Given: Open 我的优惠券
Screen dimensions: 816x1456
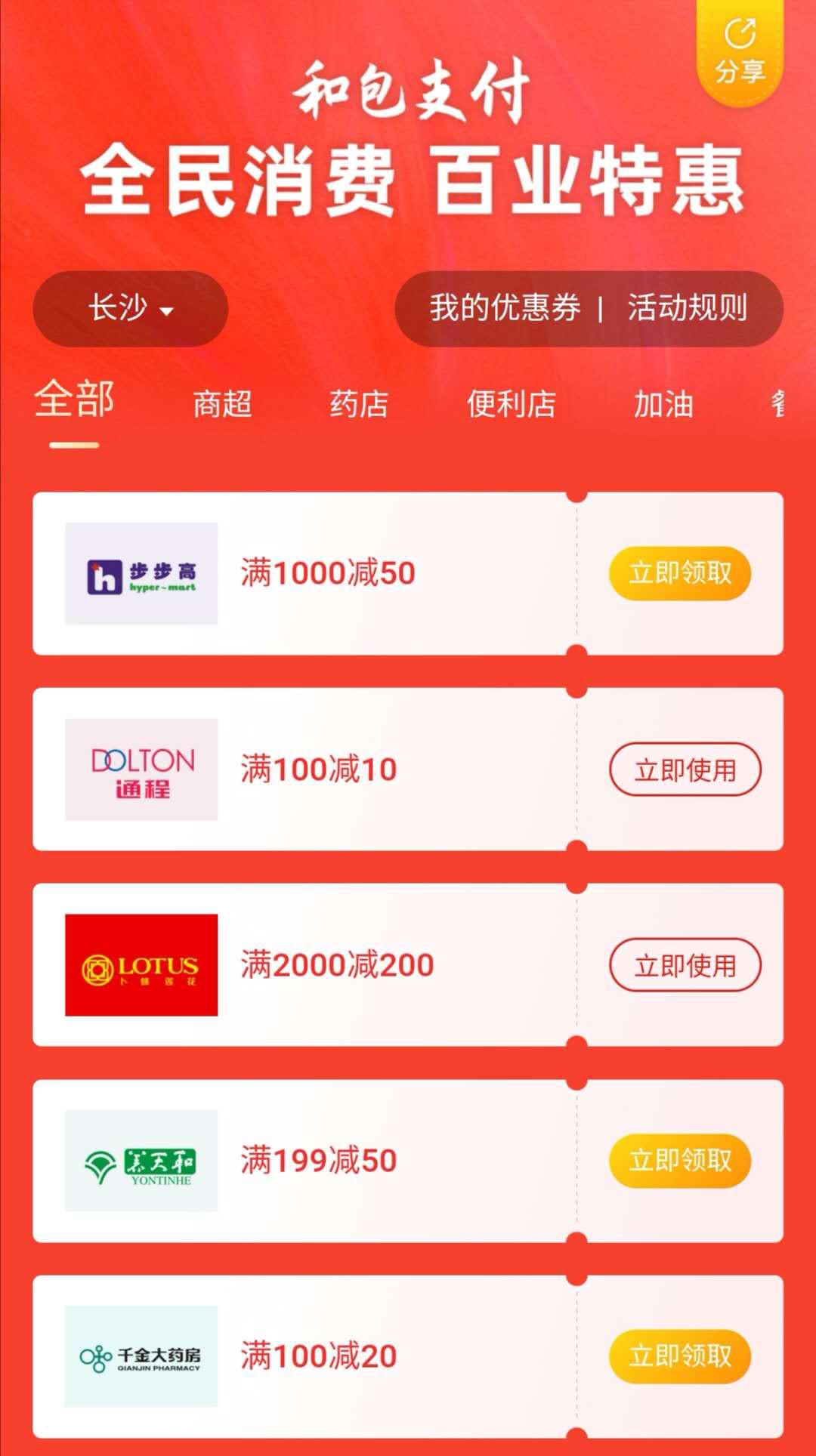Looking at the screenshot, I should (x=505, y=308).
